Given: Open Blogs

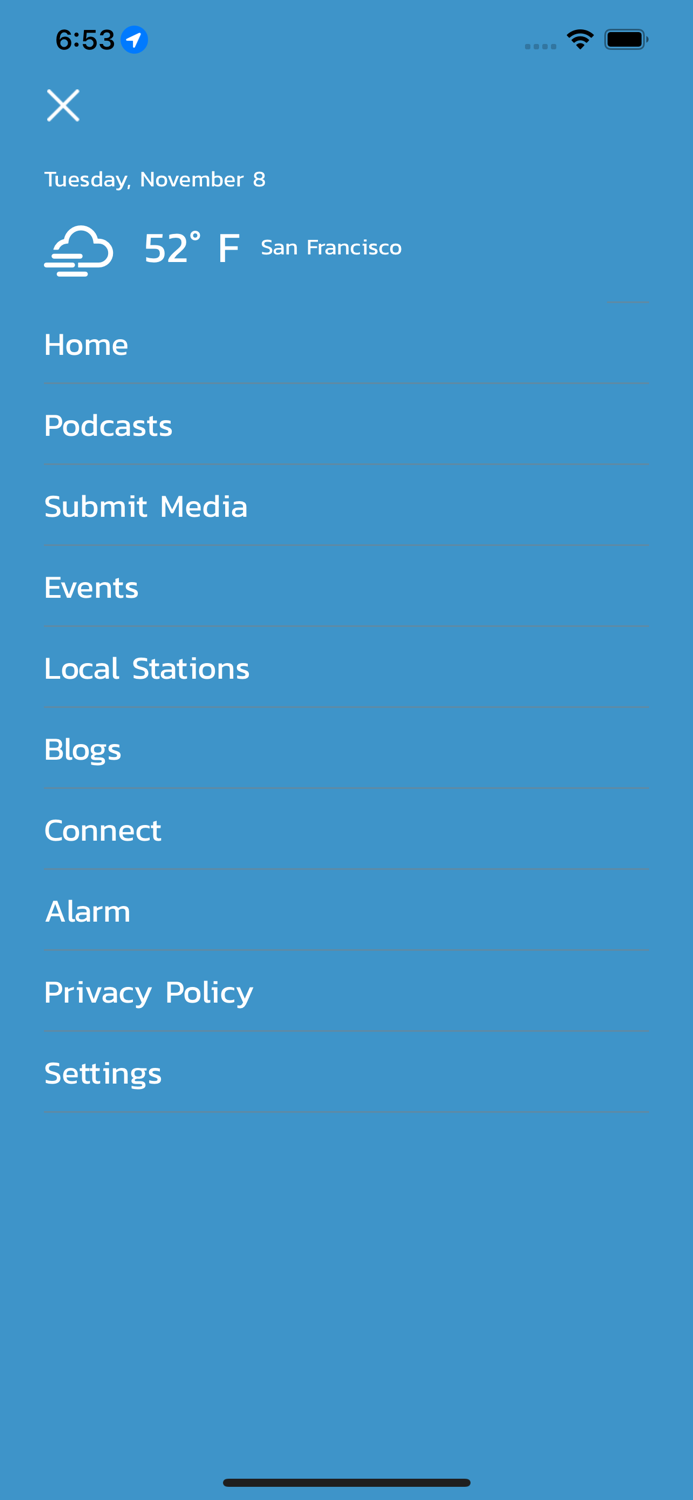Looking at the screenshot, I should pyautogui.click(x=346, y=749).
